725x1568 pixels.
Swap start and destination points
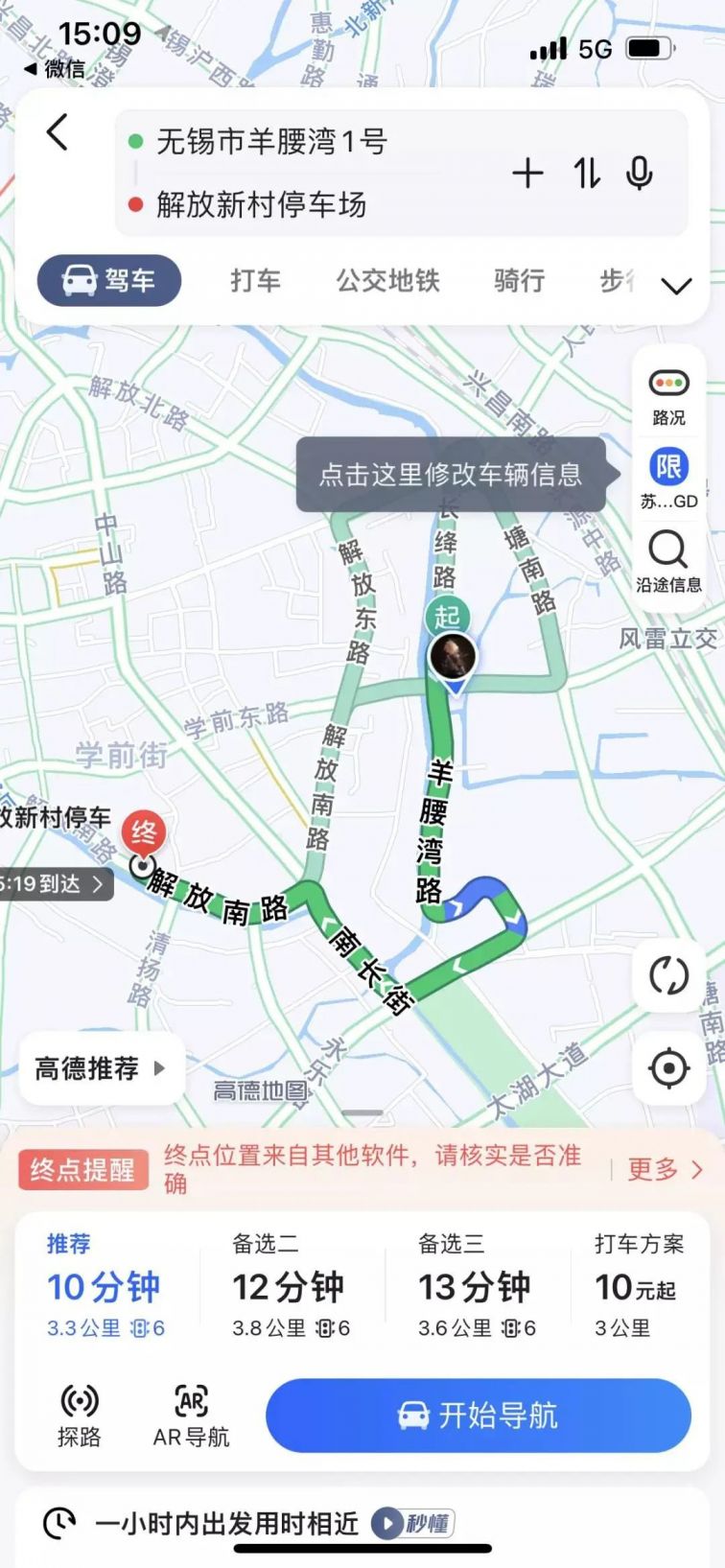coord(587,174)
